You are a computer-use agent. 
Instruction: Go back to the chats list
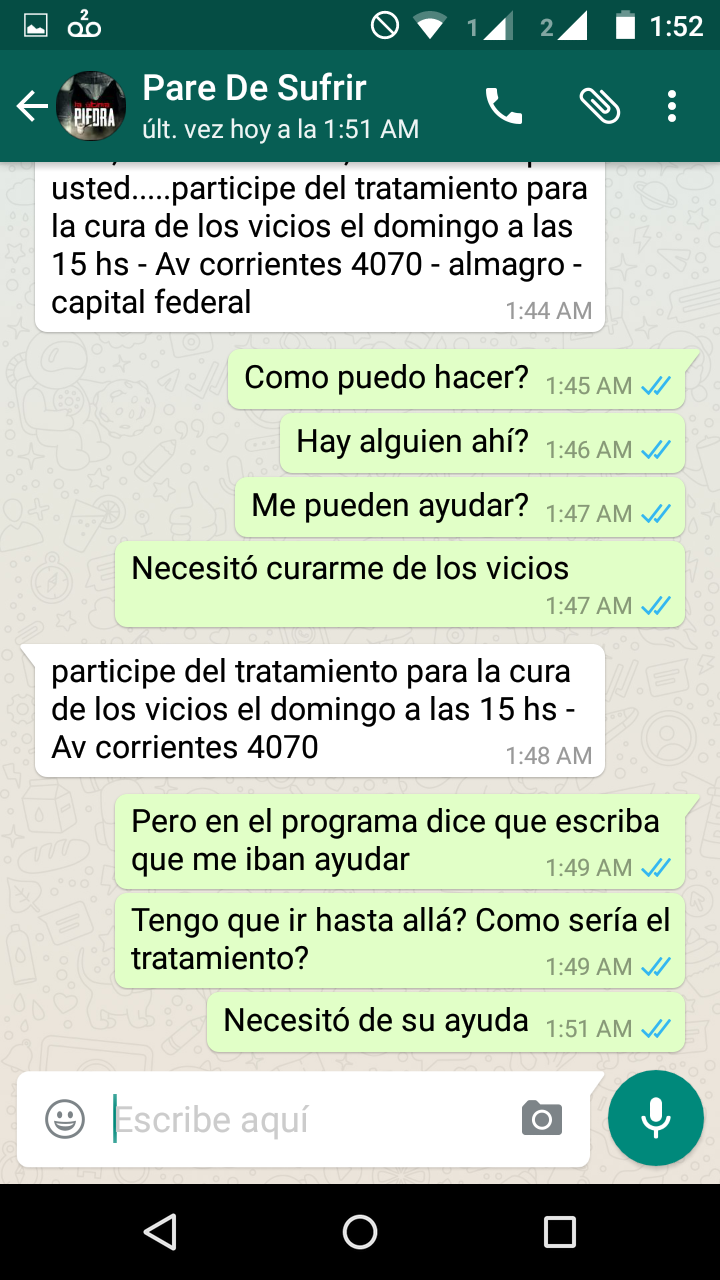[32, 106]
